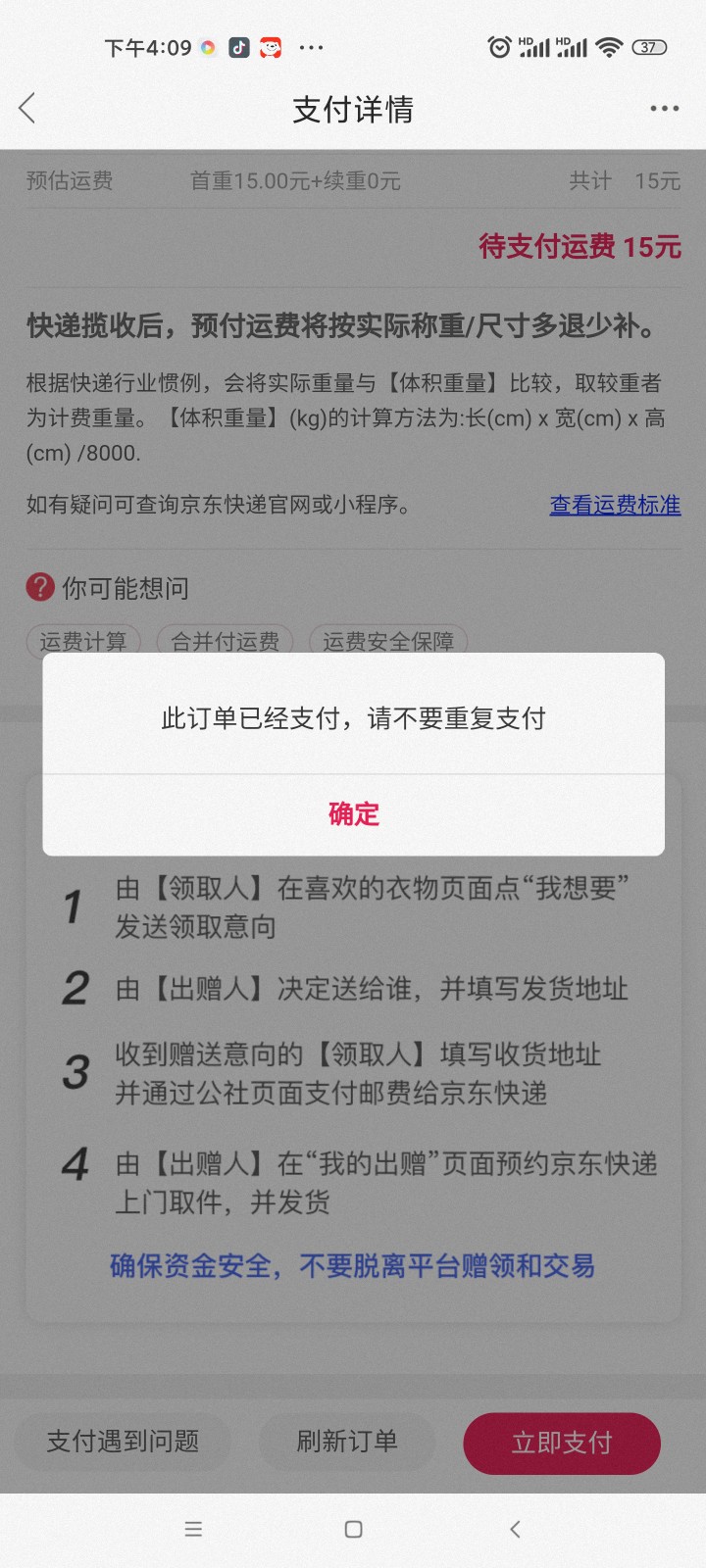This screenshot has height=1568, width=706.
Task: Tap 支付遇到问题 for payment help
Action: click(x=123, y=1442)
